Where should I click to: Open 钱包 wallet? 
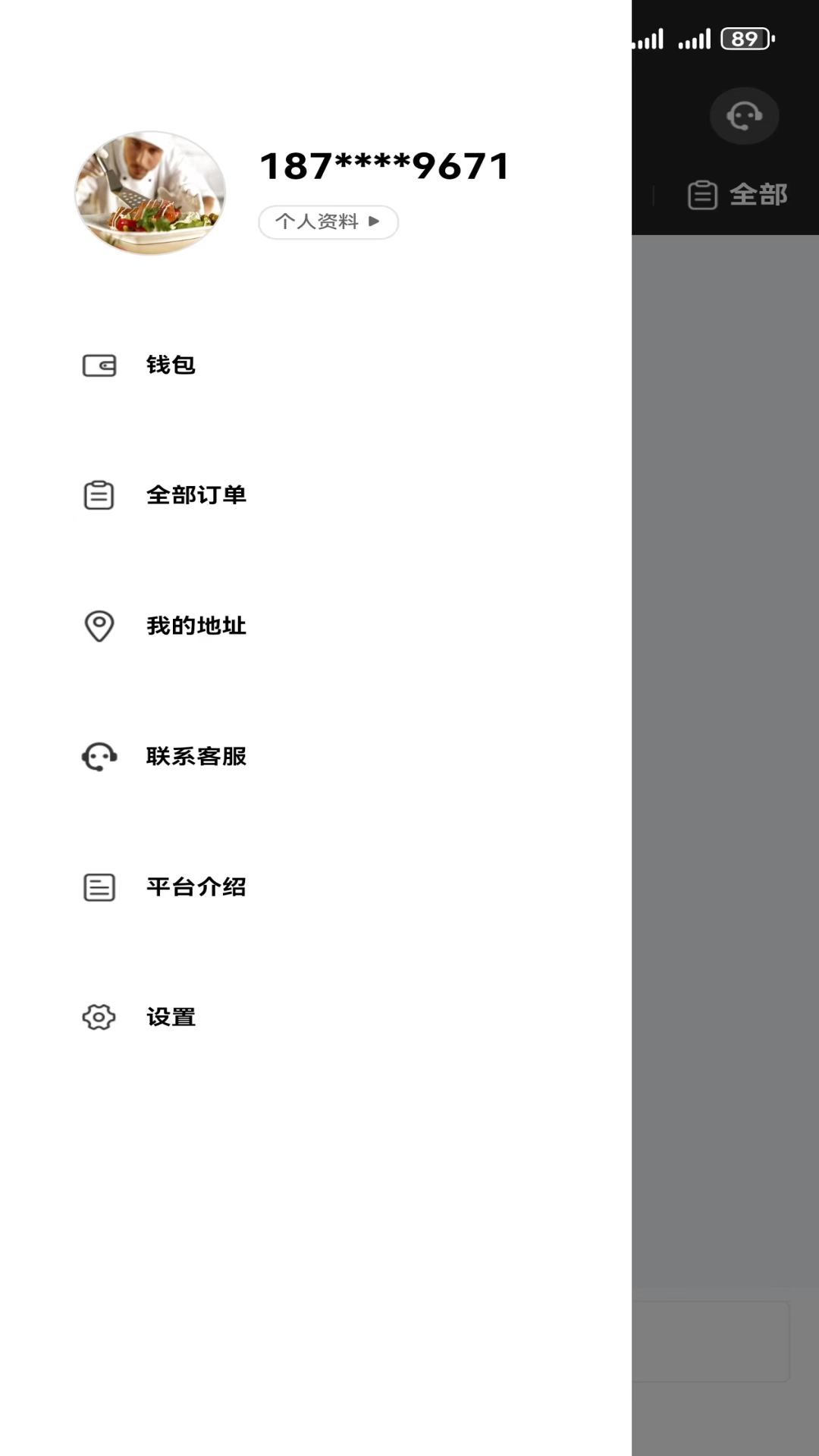(315, 365)
